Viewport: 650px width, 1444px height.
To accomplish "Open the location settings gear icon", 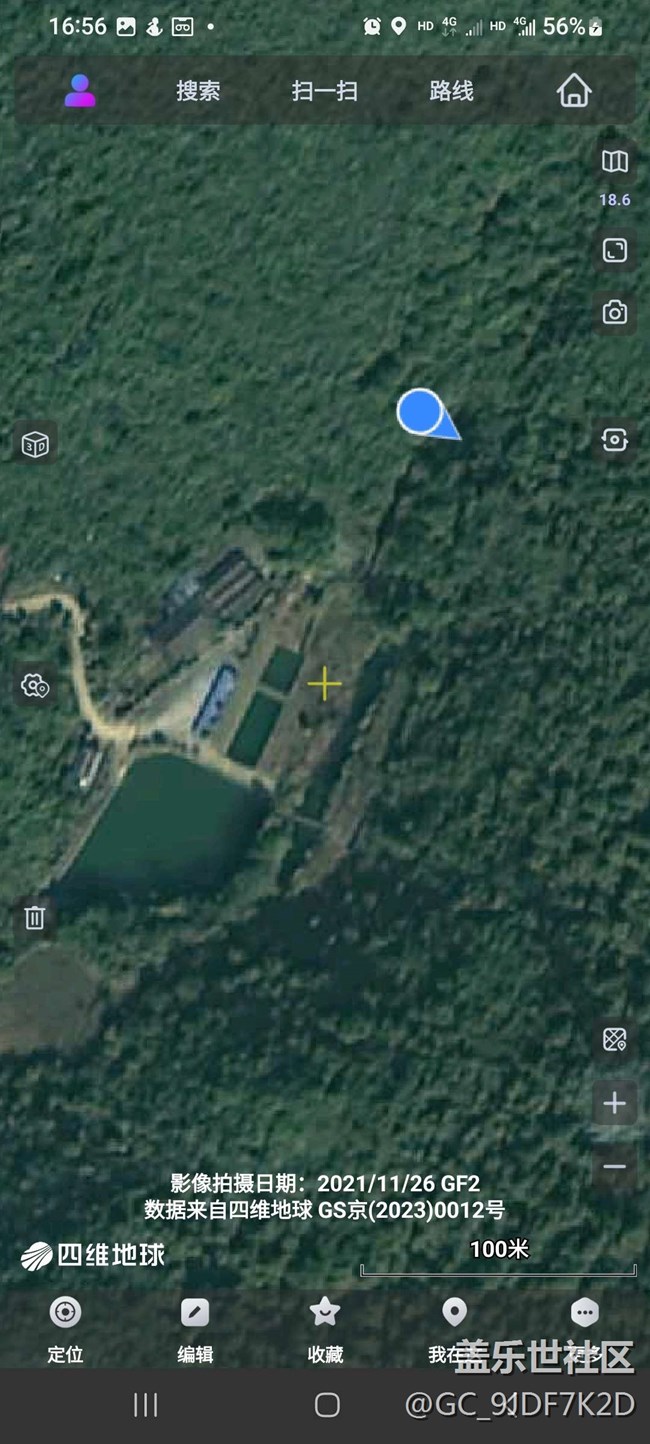I will coord(35,686).
